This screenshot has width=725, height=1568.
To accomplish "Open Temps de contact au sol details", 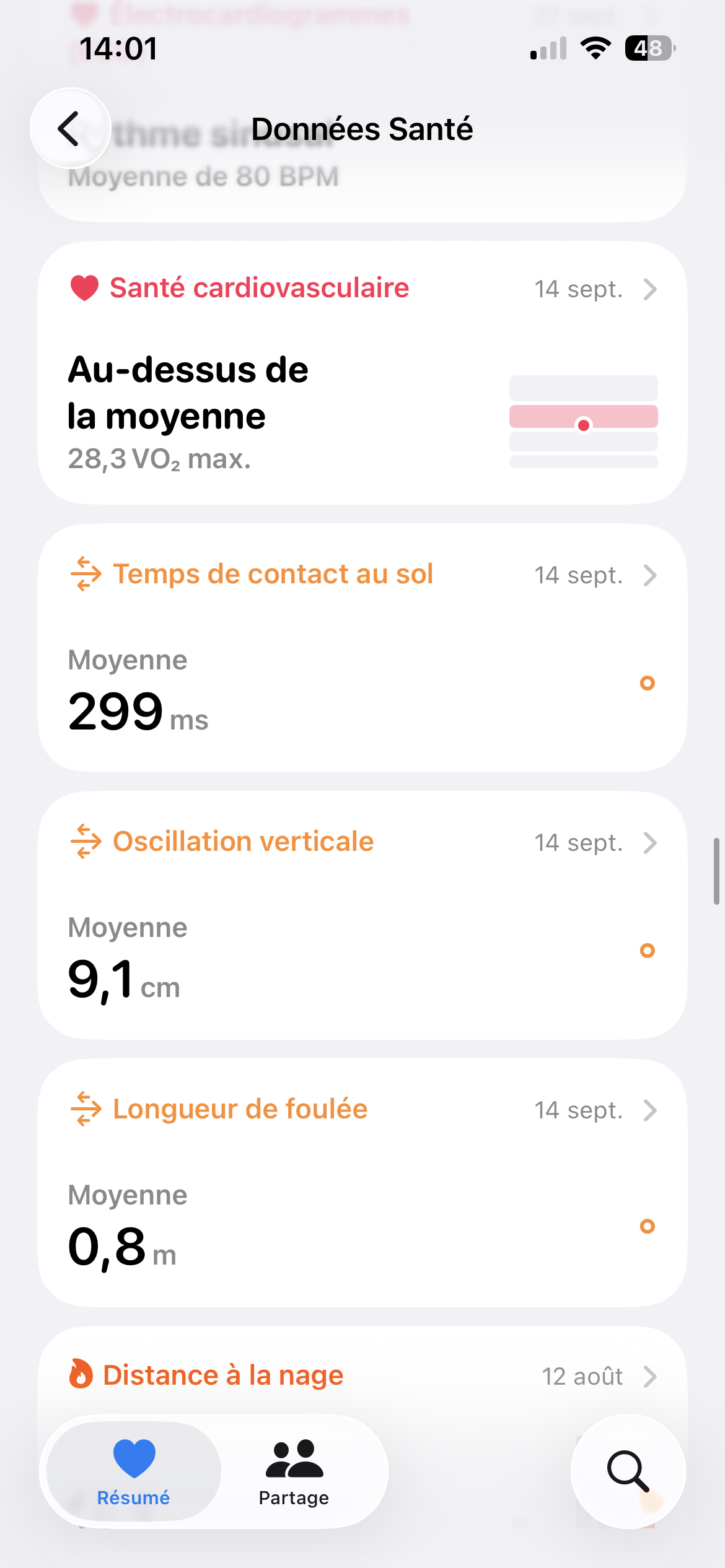I will [362, 647].
